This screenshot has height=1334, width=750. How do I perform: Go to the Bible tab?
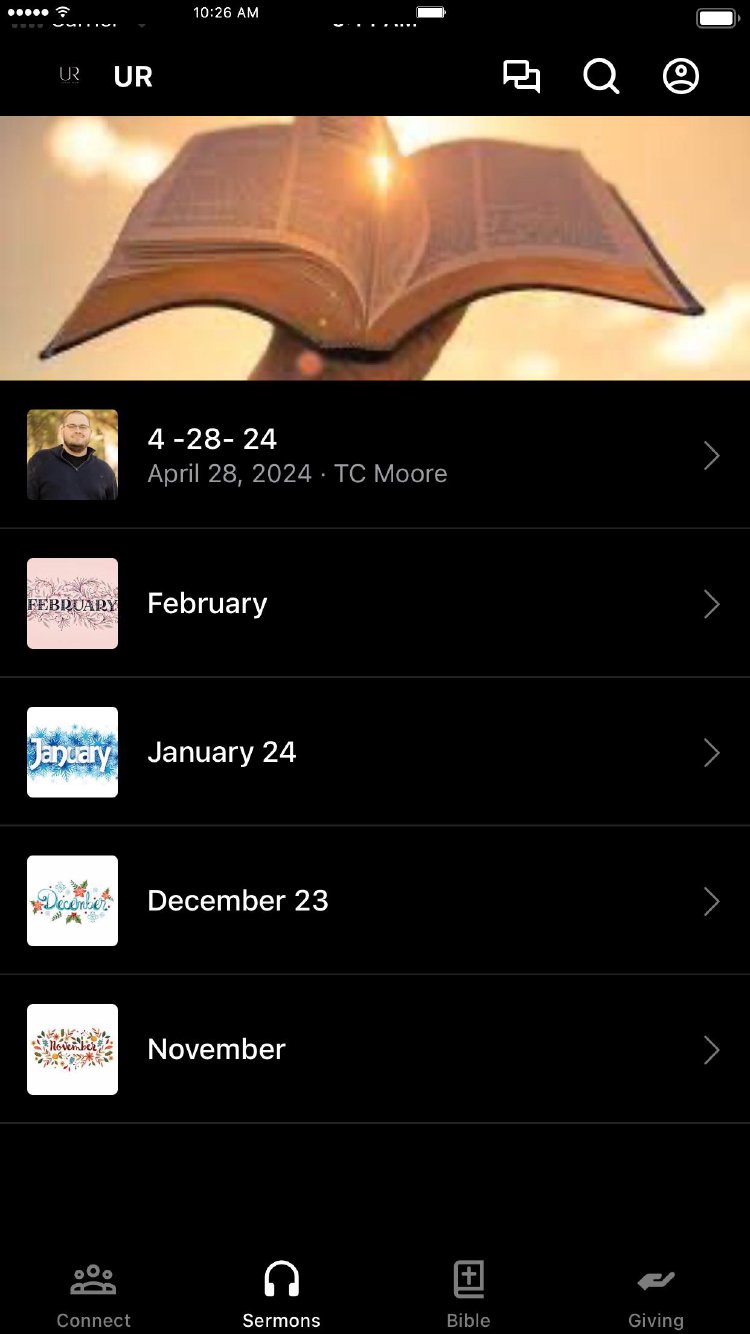468,1294
